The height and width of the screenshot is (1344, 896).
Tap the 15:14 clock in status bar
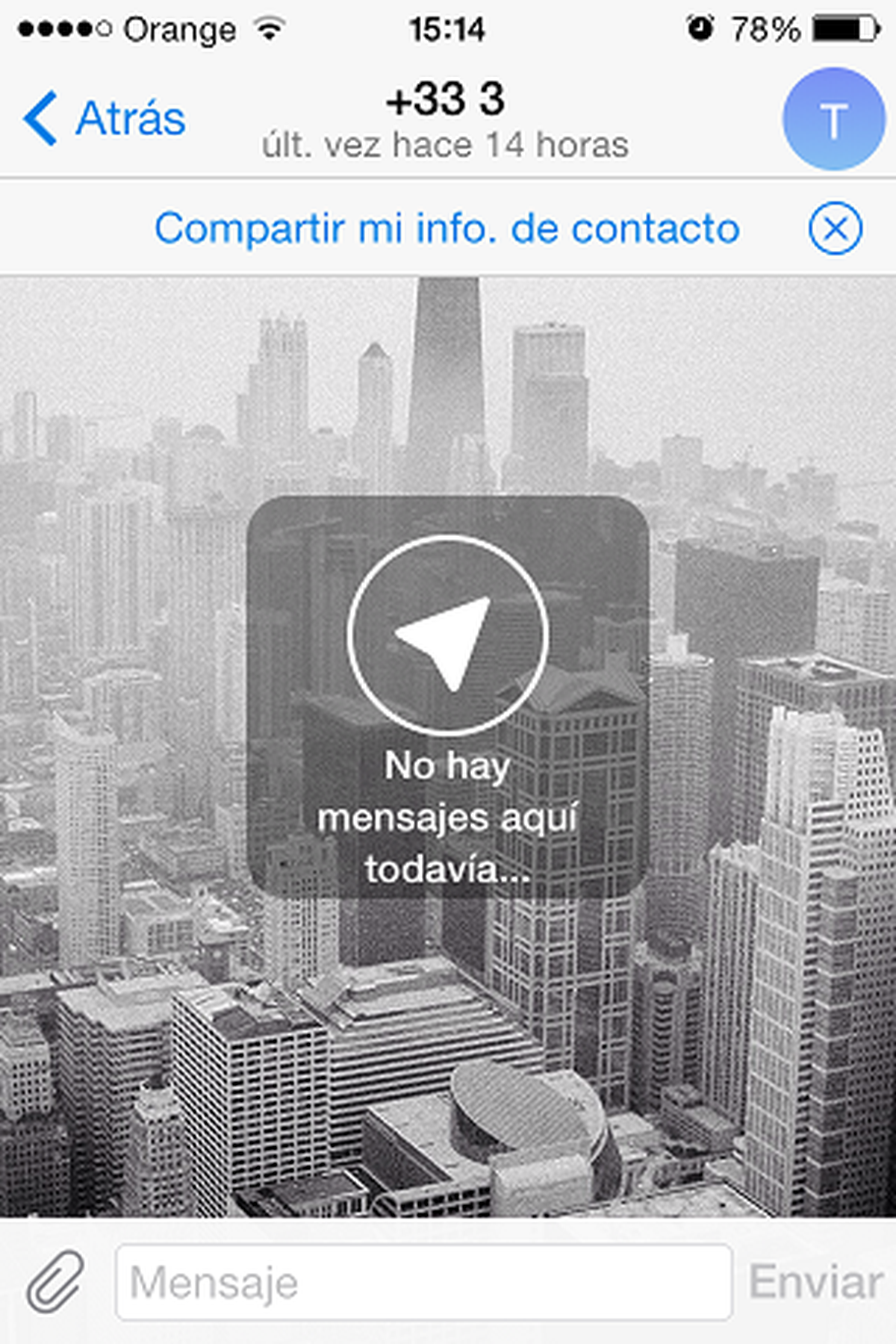tap(446, 28)
